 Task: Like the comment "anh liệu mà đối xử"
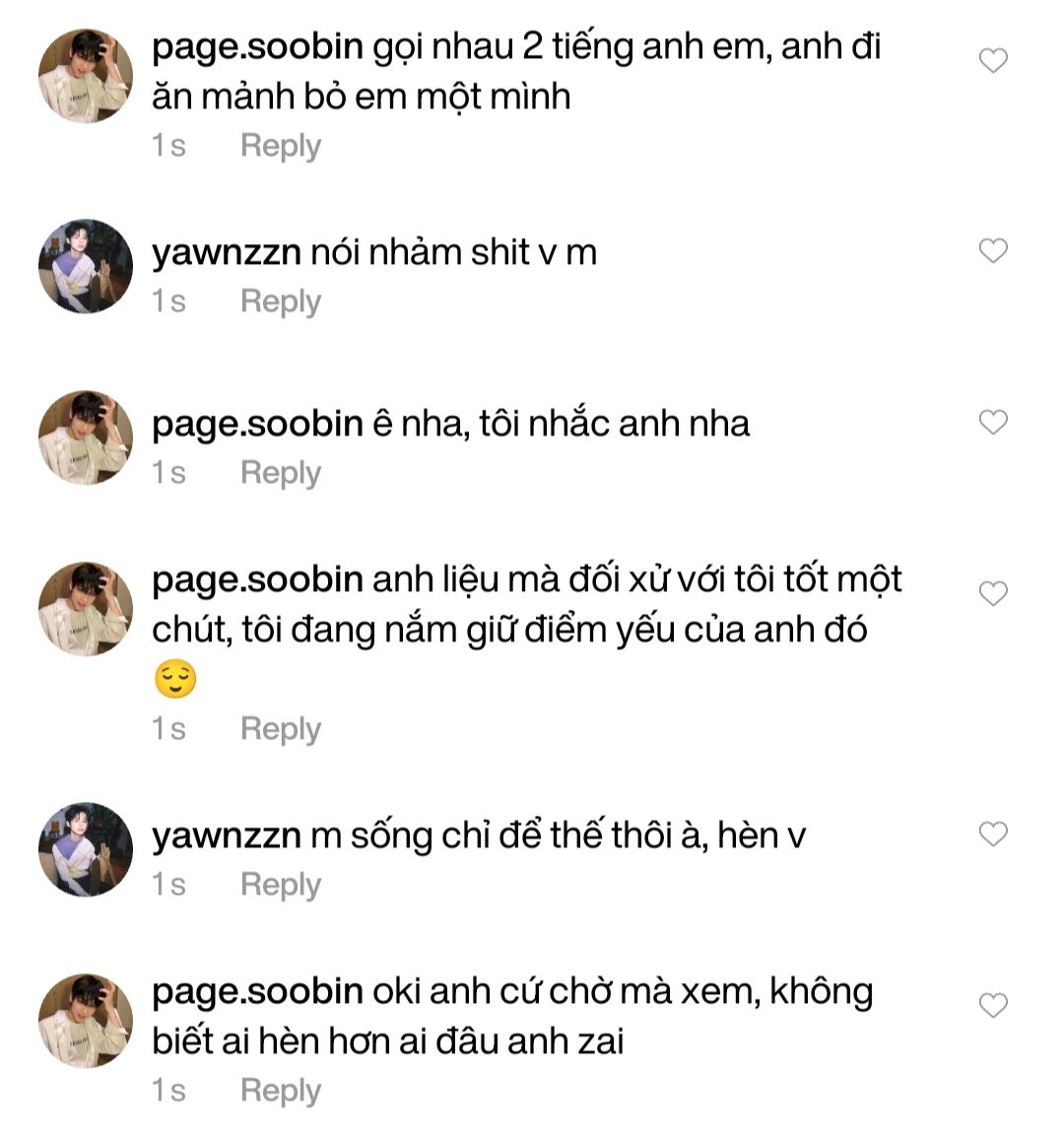[993, 593]
